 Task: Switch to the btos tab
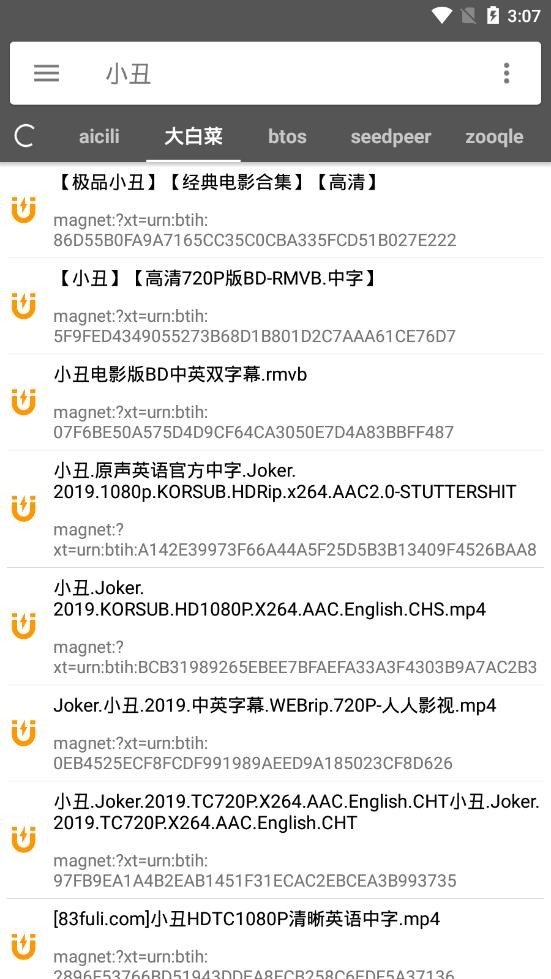287,137
